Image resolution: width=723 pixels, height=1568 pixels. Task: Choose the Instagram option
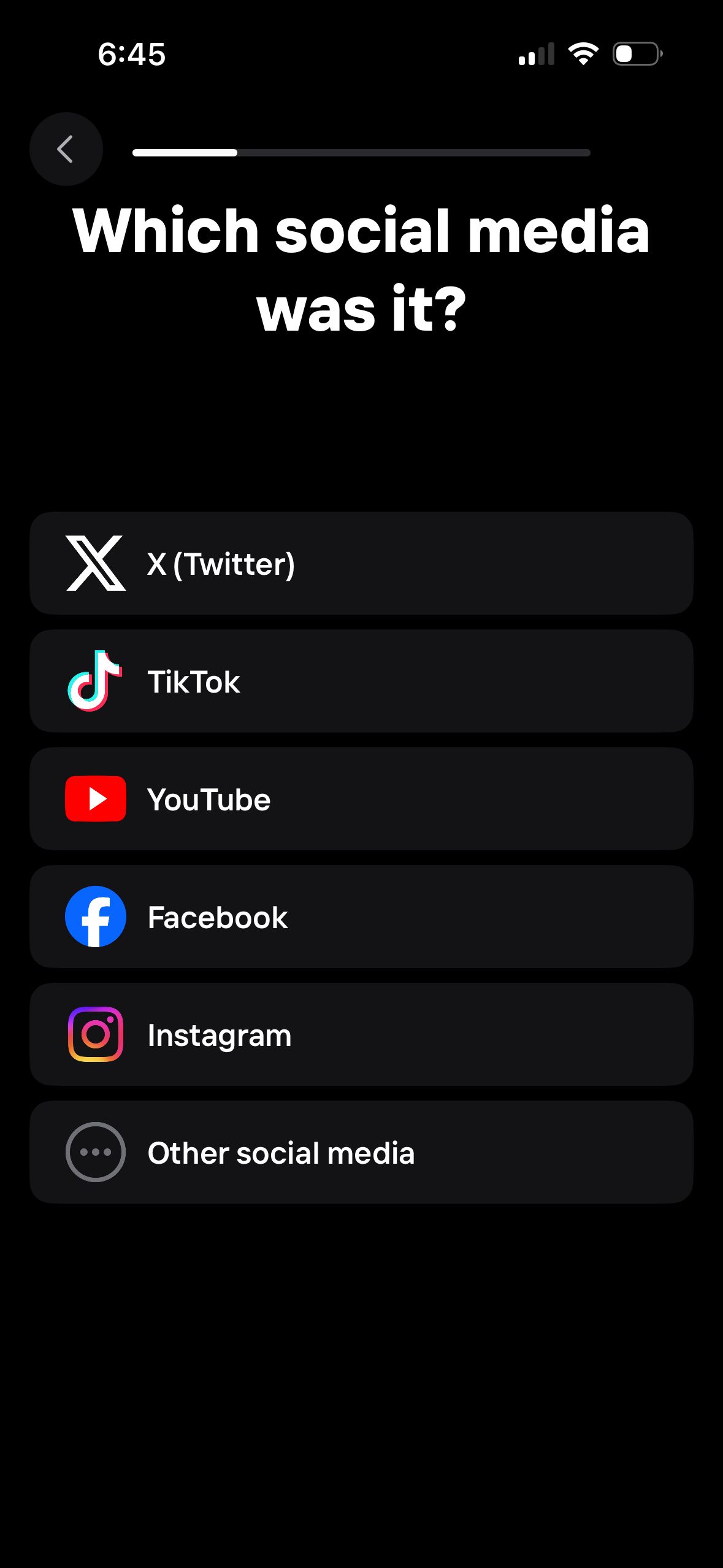[361, 1034]
